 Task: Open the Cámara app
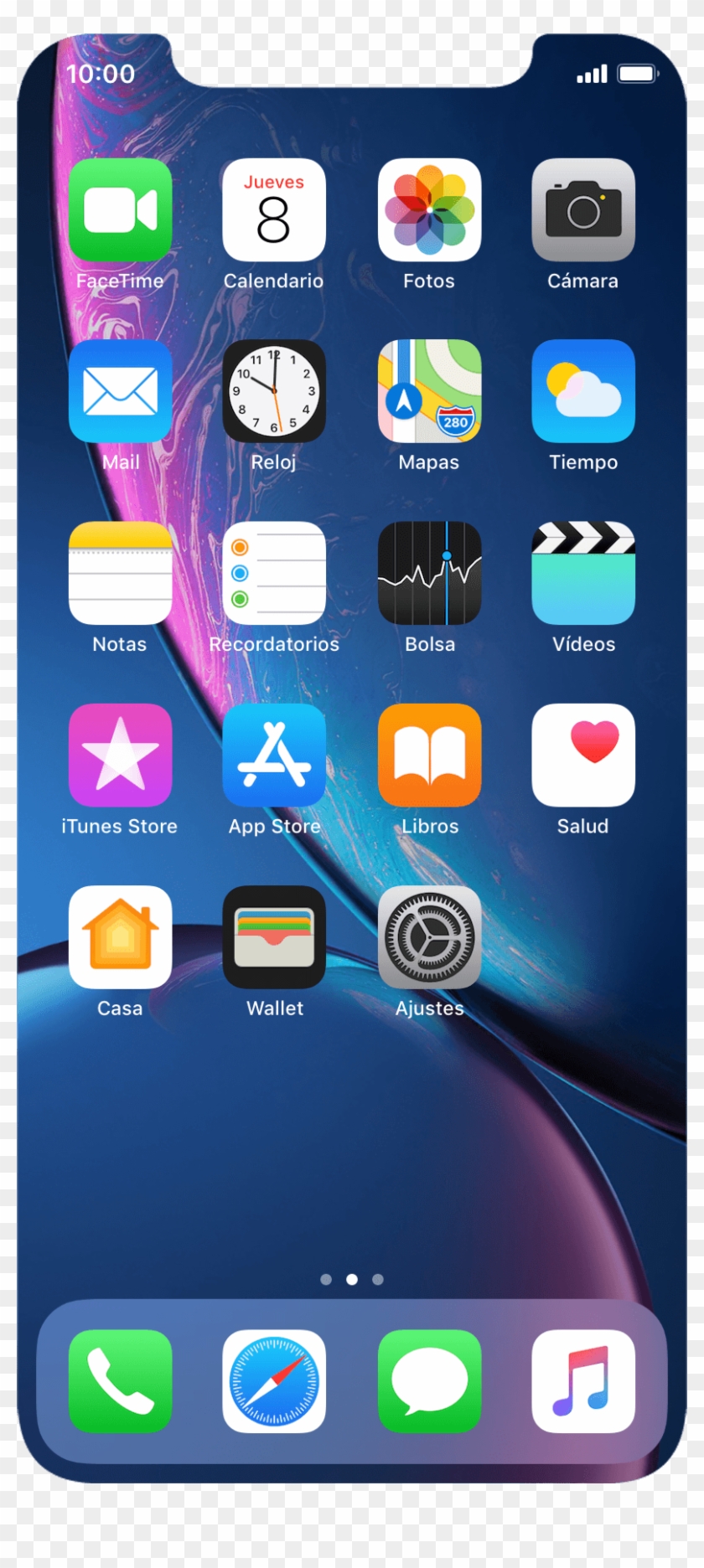[583, 210]
